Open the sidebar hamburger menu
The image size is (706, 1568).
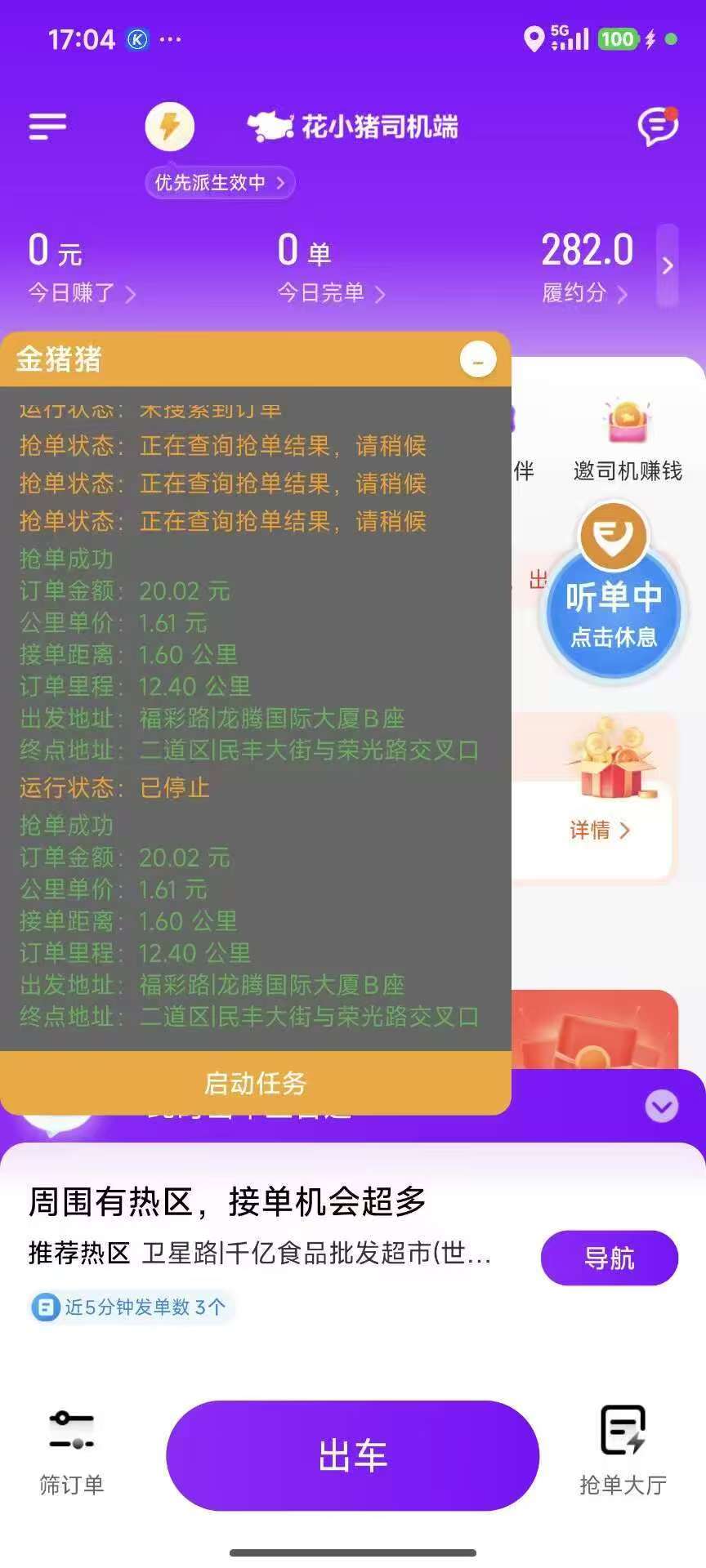[47, 126]
